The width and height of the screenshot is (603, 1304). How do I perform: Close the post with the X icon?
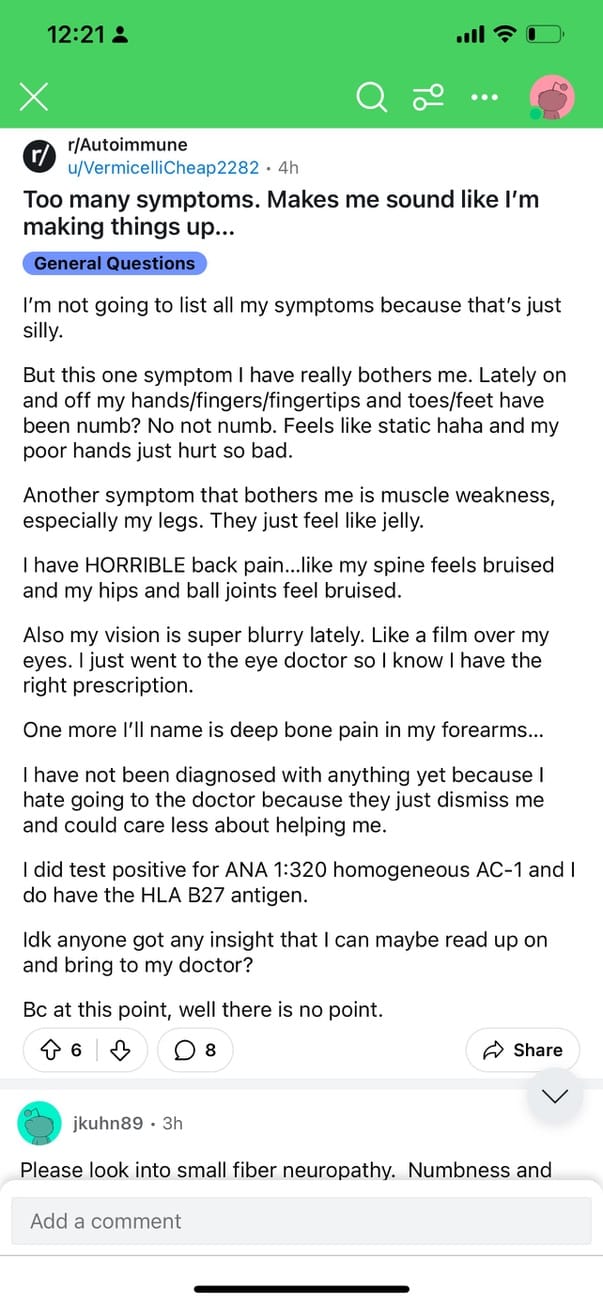[x=35, y=97]
